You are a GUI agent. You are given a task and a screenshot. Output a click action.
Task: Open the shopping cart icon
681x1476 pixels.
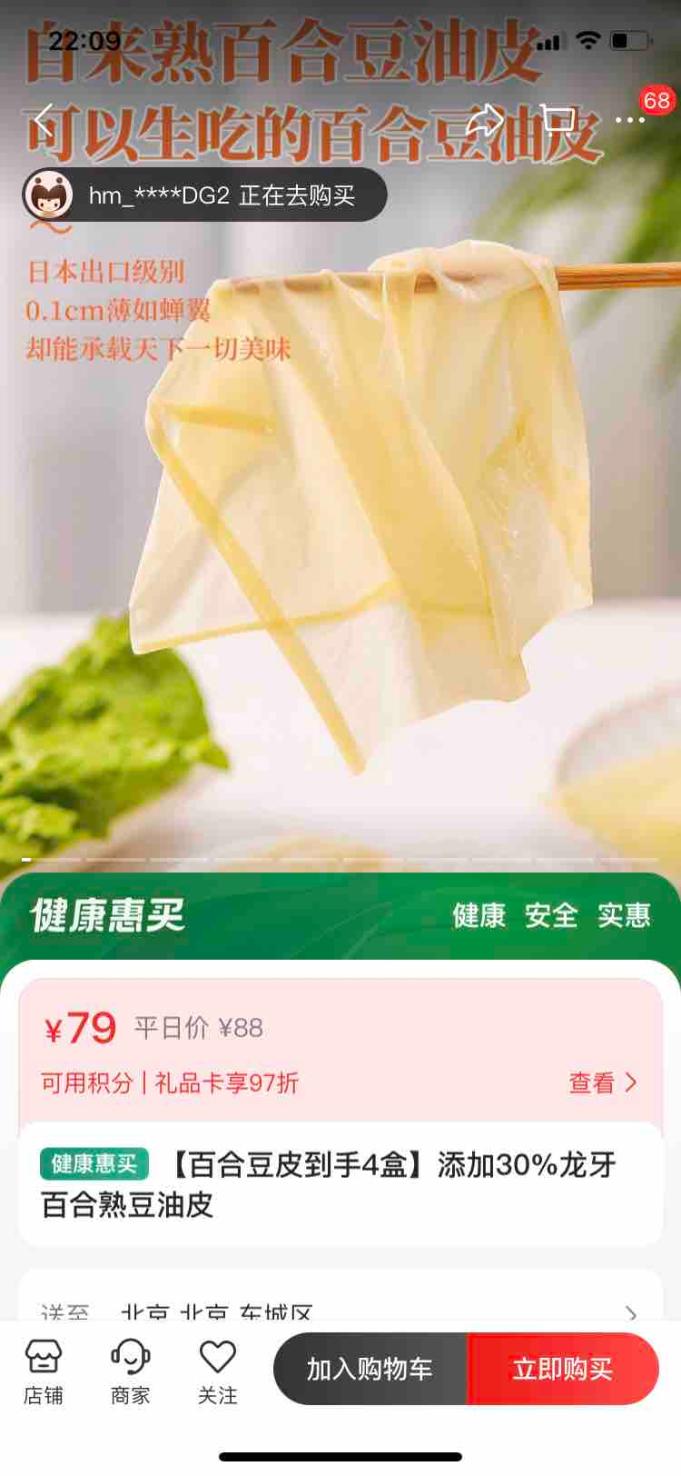tap(558, 119)
